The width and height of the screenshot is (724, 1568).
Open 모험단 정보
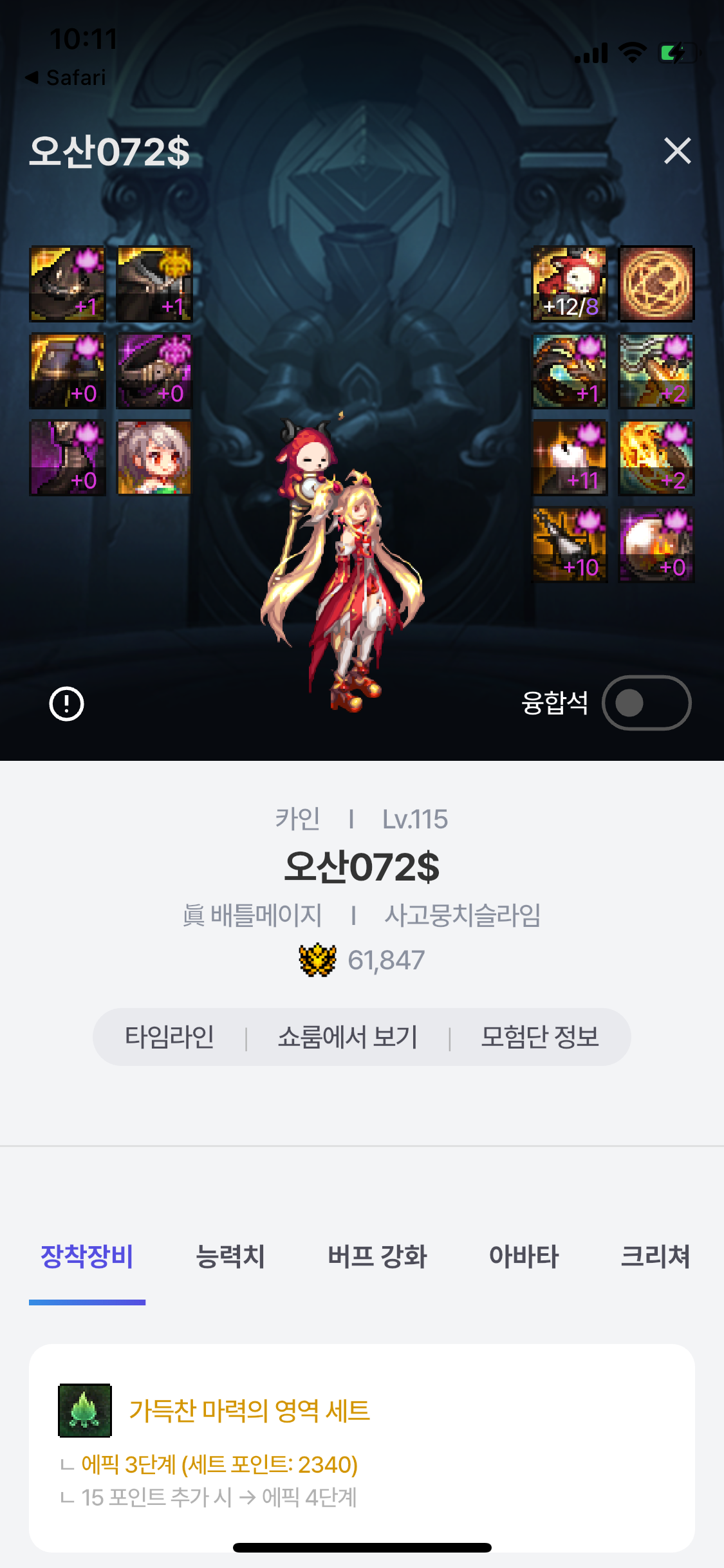point(540,1037)
